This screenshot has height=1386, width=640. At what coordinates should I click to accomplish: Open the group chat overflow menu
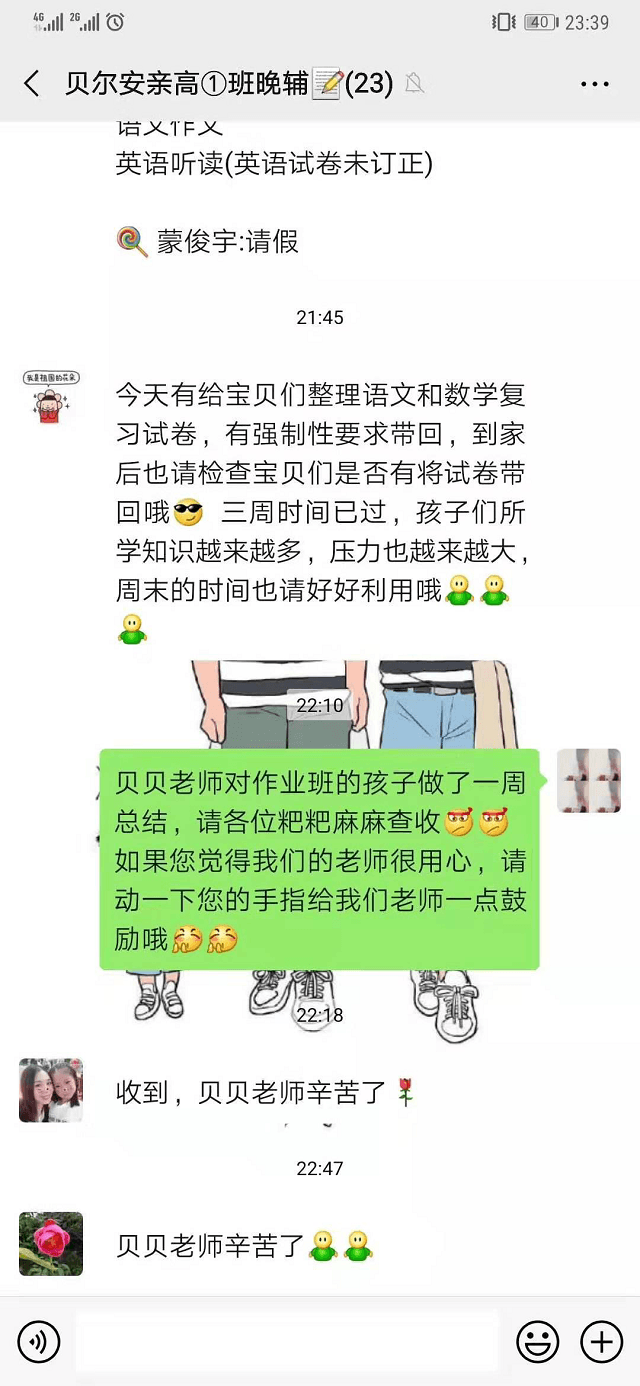[594, 84]
